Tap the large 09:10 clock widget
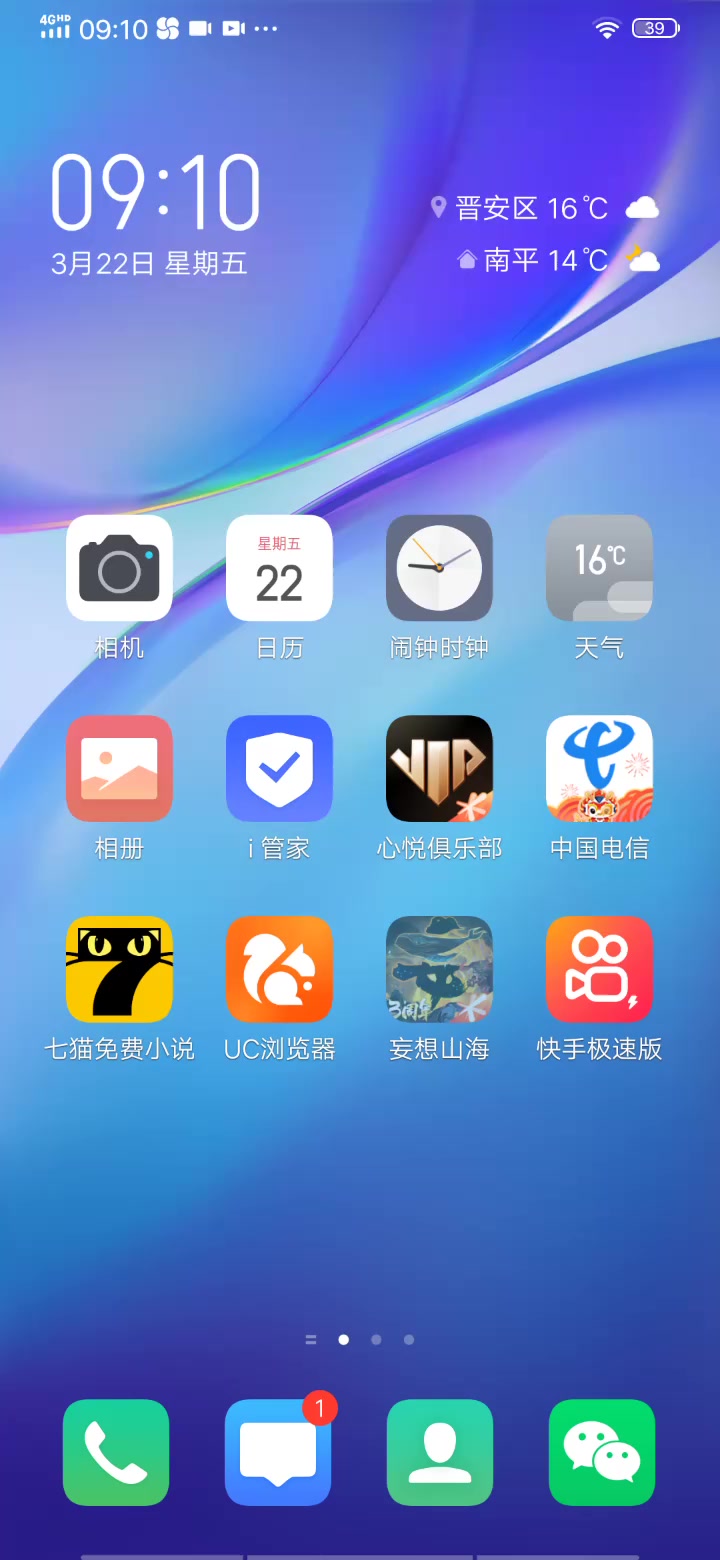The width and height of the screenshot is (720, 1560). pyautogui.click(x=155, y=192)
